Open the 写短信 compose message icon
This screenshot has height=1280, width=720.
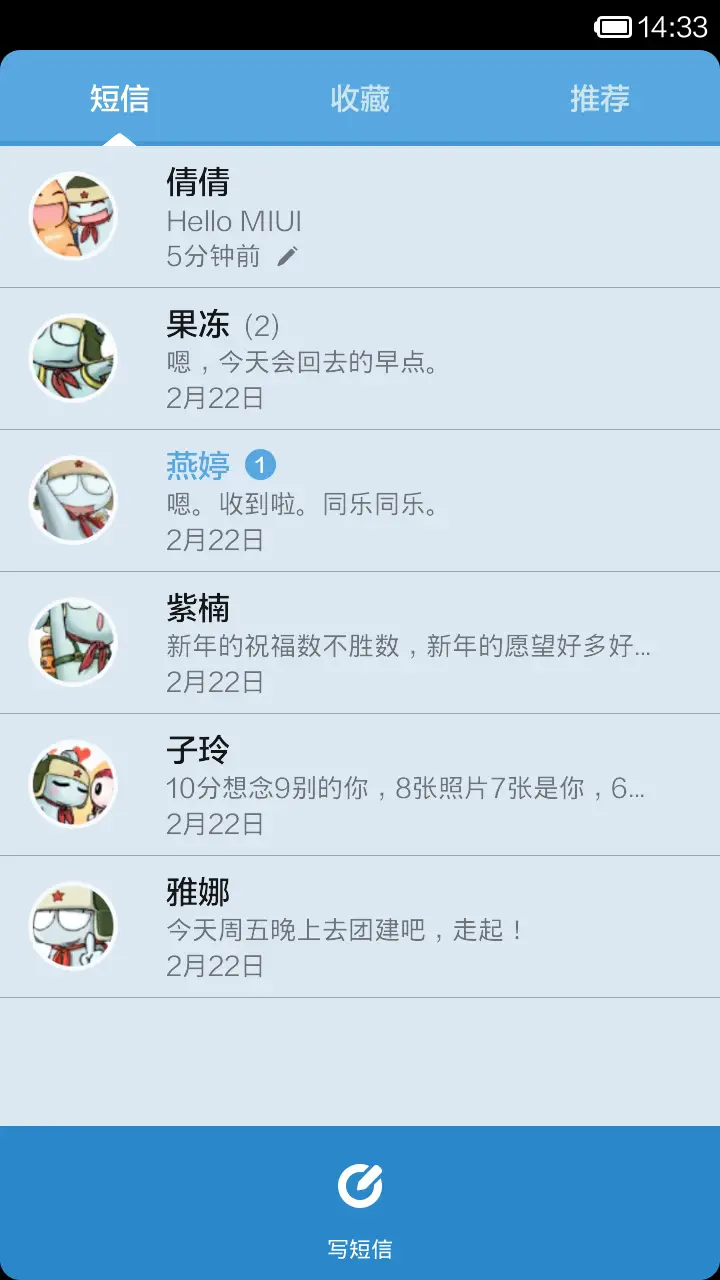point(360,1188)
